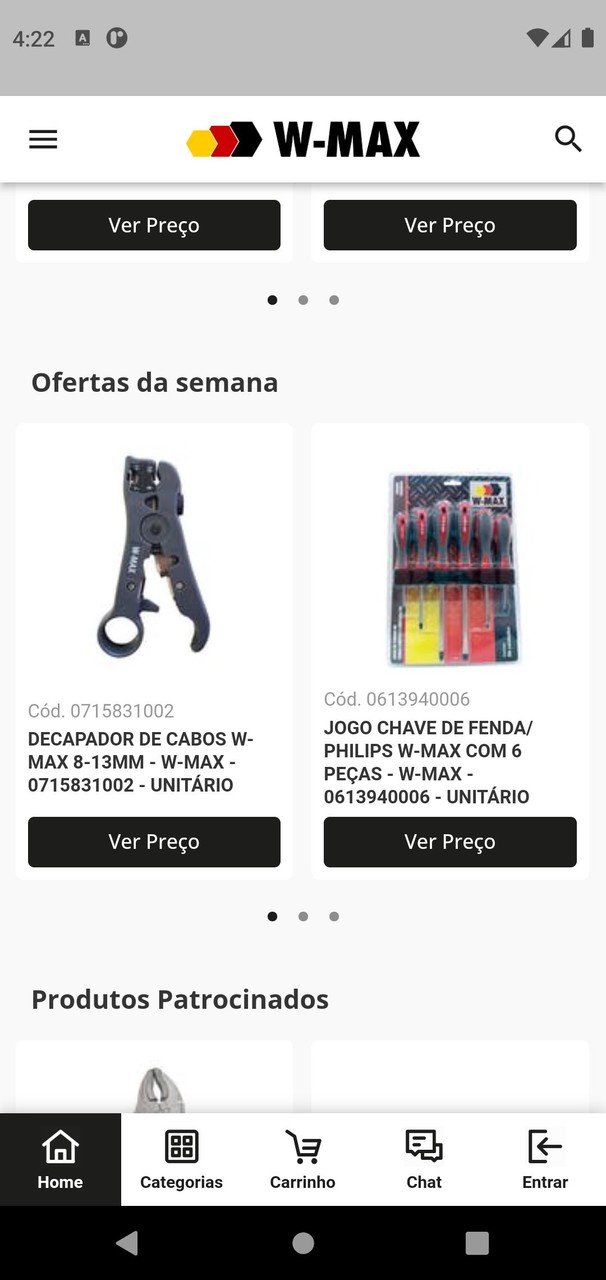Go to the Chat tab

424,1160
